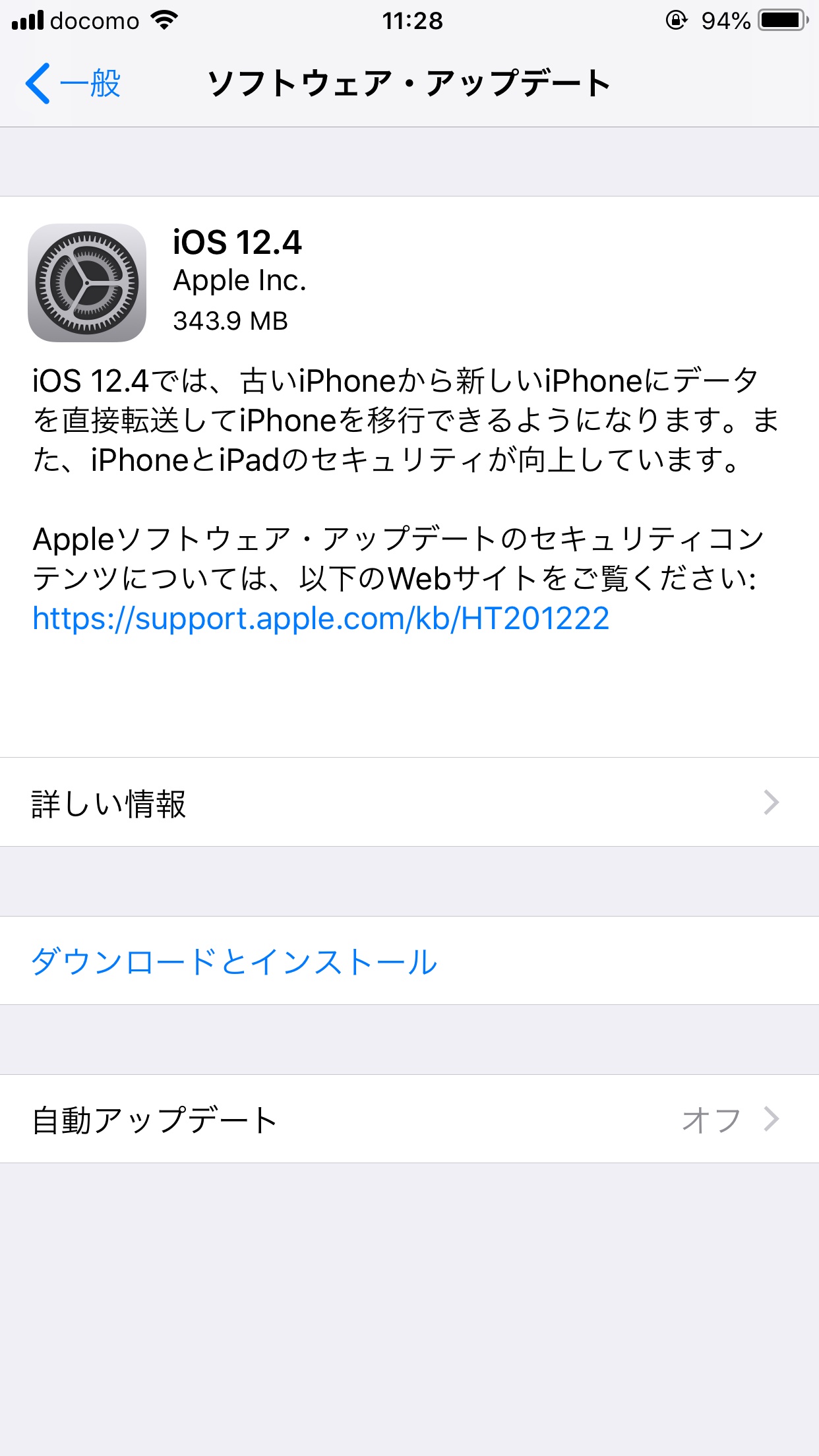Open 自動アップデート settings row
This screenshot has height=1456, width=819.
tap(409, 1119)
